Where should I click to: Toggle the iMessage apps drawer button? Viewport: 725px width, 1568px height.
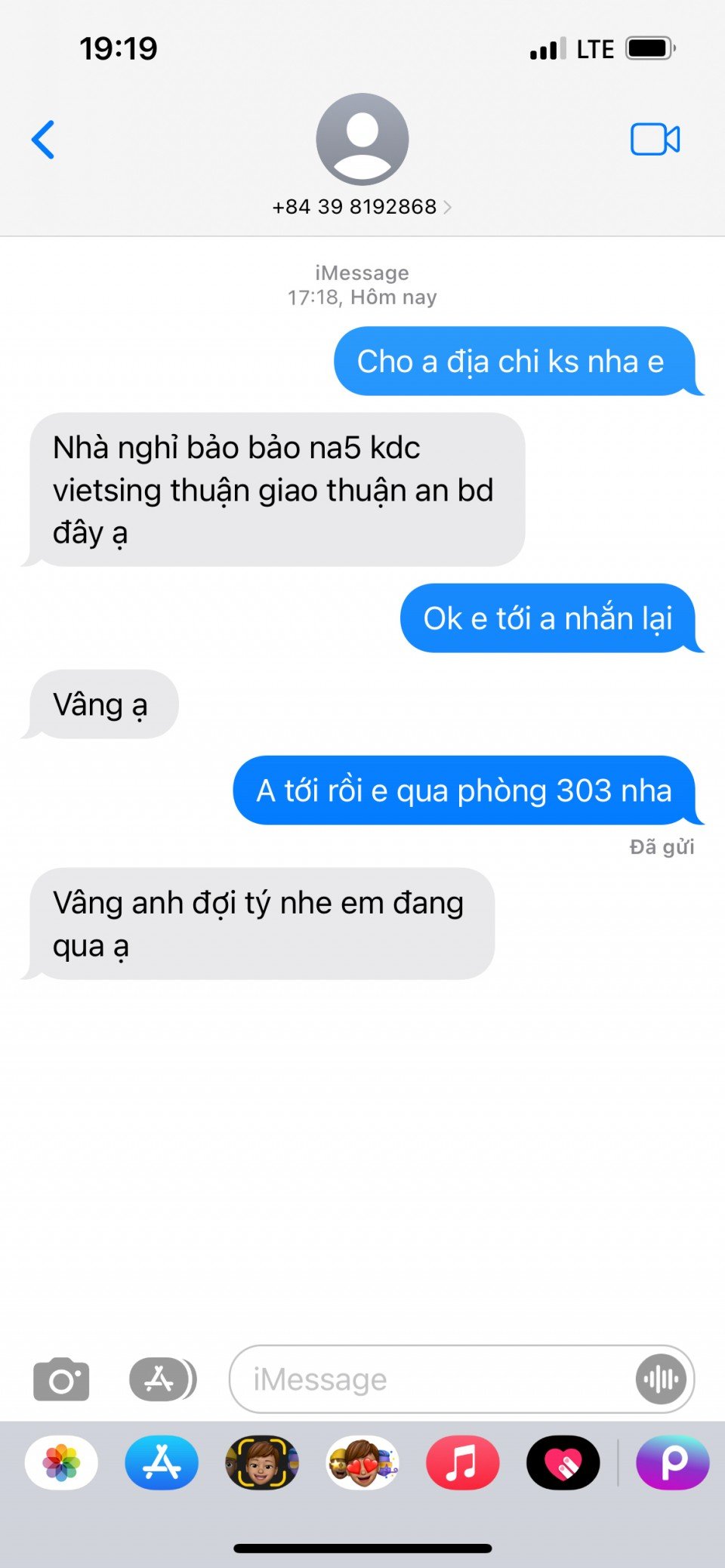pos(162,1379)
